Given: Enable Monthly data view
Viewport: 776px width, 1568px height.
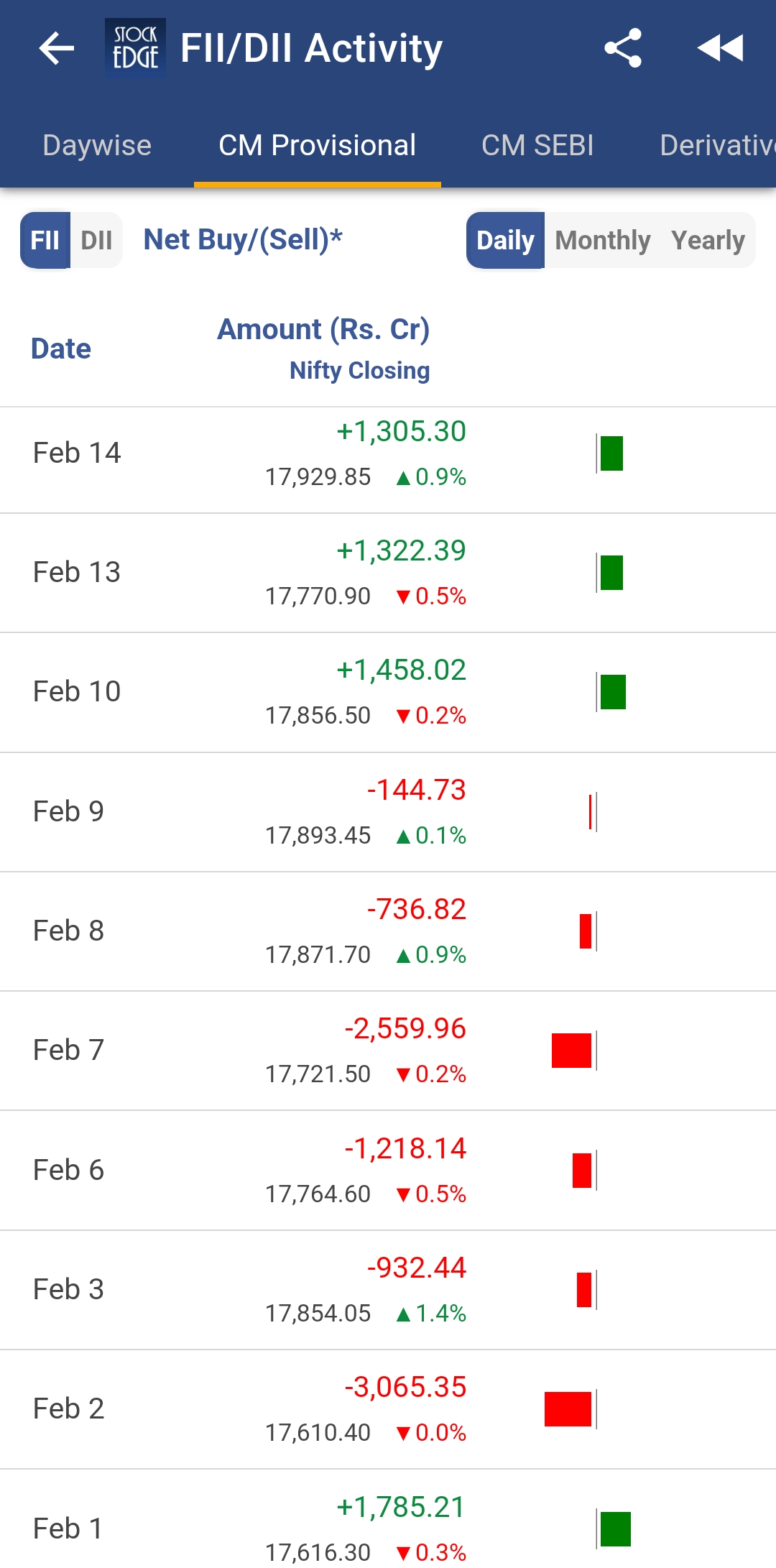Looking at the screenshot, I should (602, 240).
